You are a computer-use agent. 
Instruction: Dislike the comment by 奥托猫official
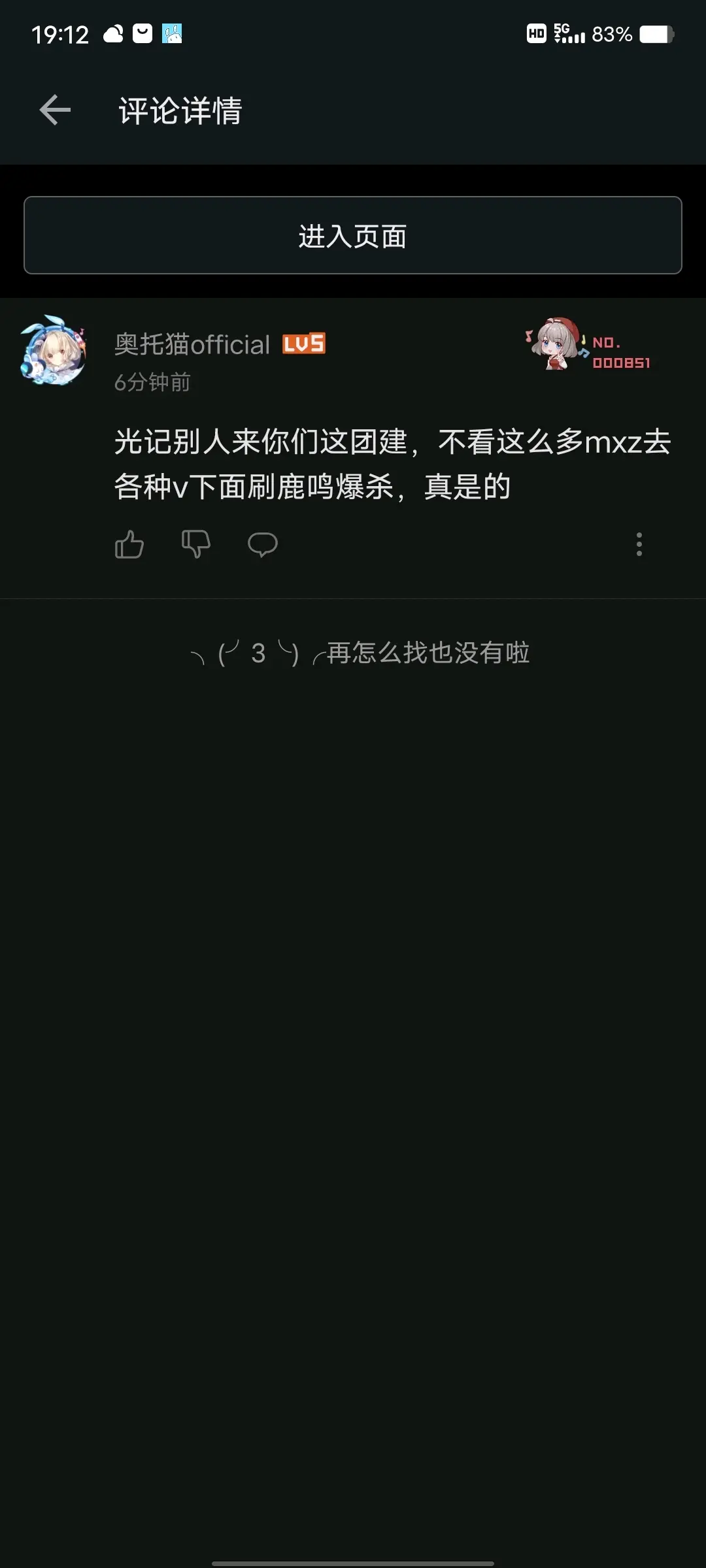(195, 544)
